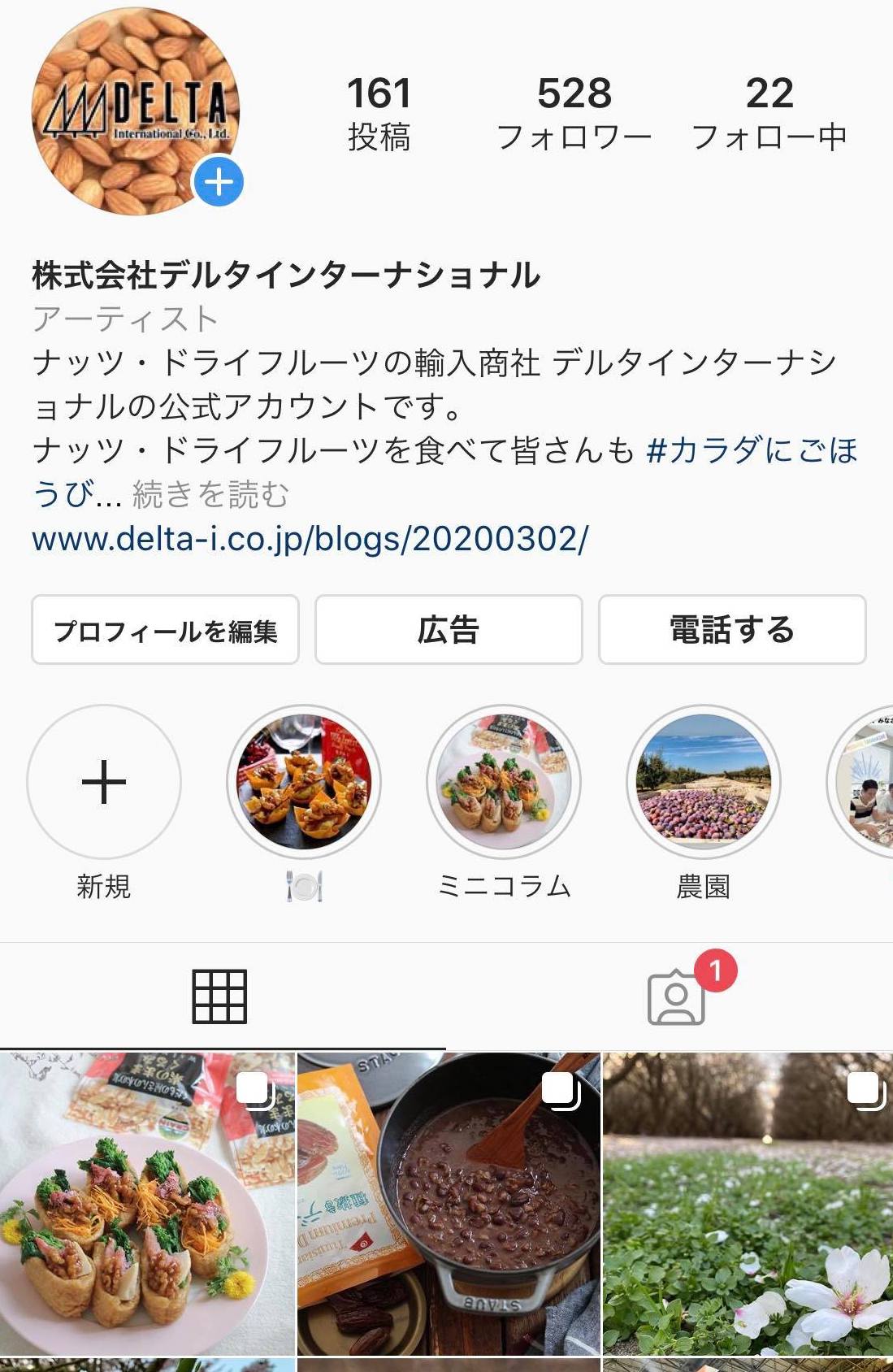
Task: Tap the プロフィールを編集 button
Action: (x=165, y=630)
